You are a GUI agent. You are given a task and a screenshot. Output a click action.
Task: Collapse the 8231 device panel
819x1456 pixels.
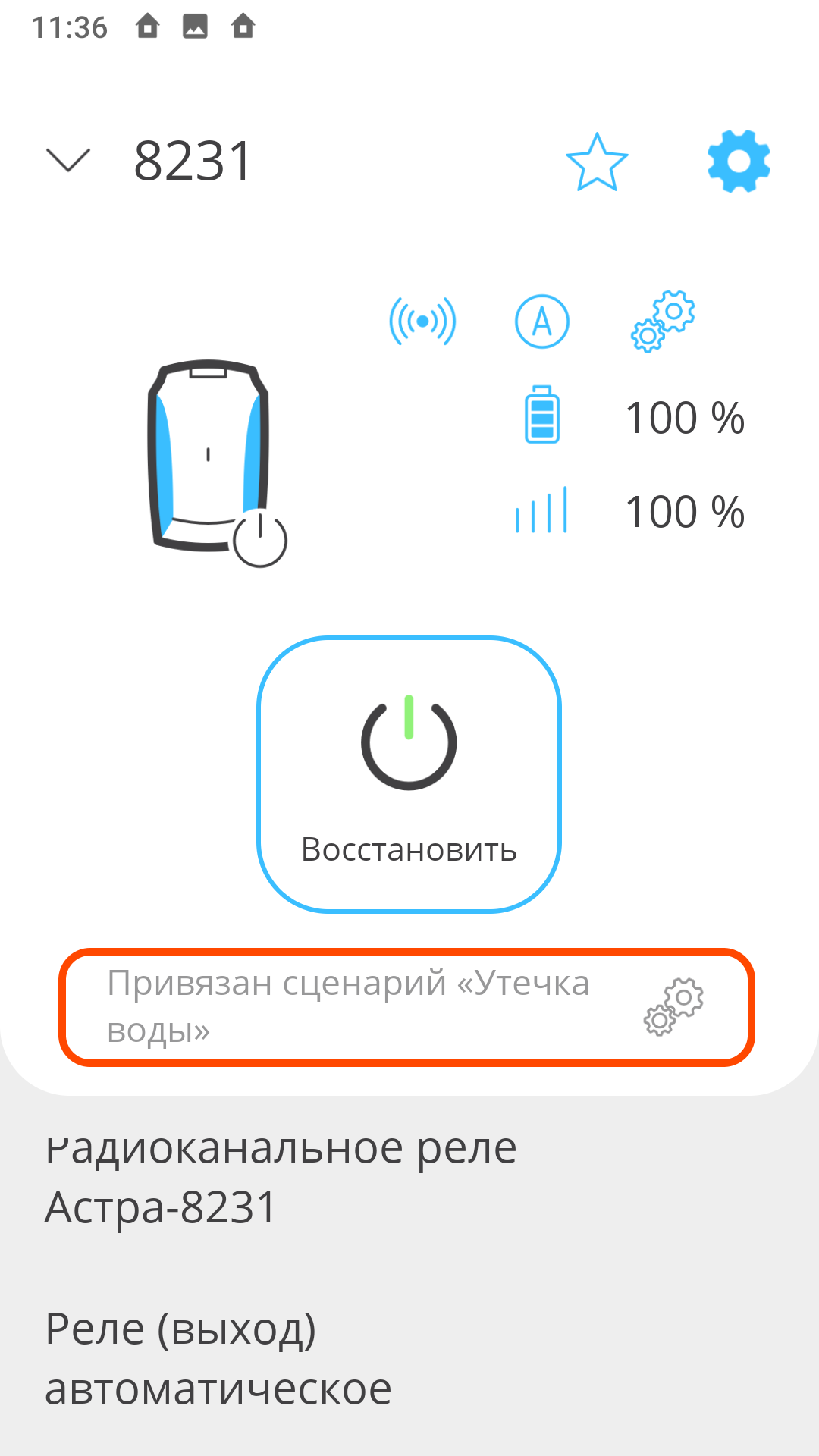(x=68, y=161)
